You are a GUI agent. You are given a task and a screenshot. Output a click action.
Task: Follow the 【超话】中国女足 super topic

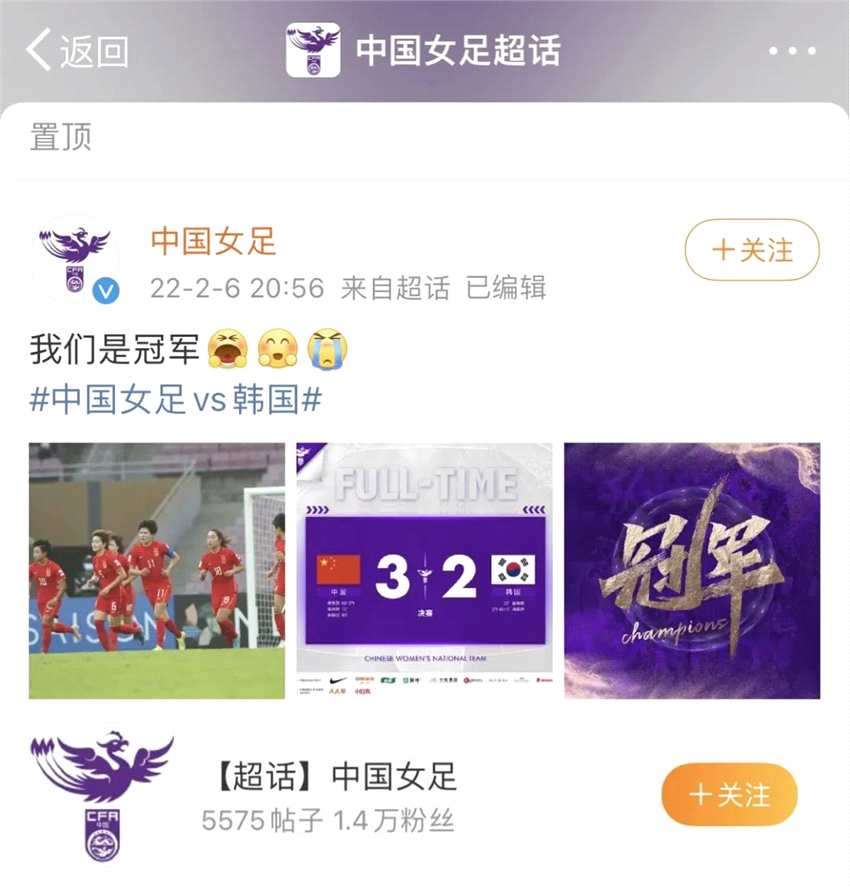pos(729,795)
